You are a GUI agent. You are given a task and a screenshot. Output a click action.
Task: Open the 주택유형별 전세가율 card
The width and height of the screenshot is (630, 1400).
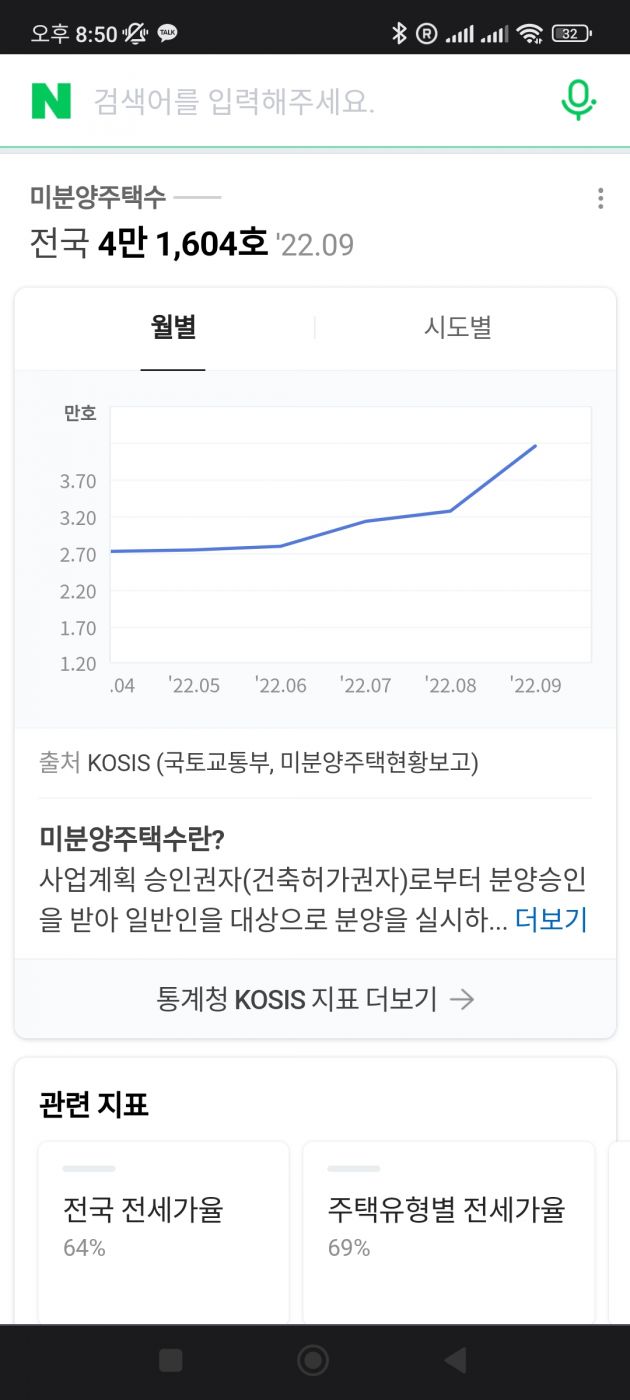click(x=448, y=1230)
